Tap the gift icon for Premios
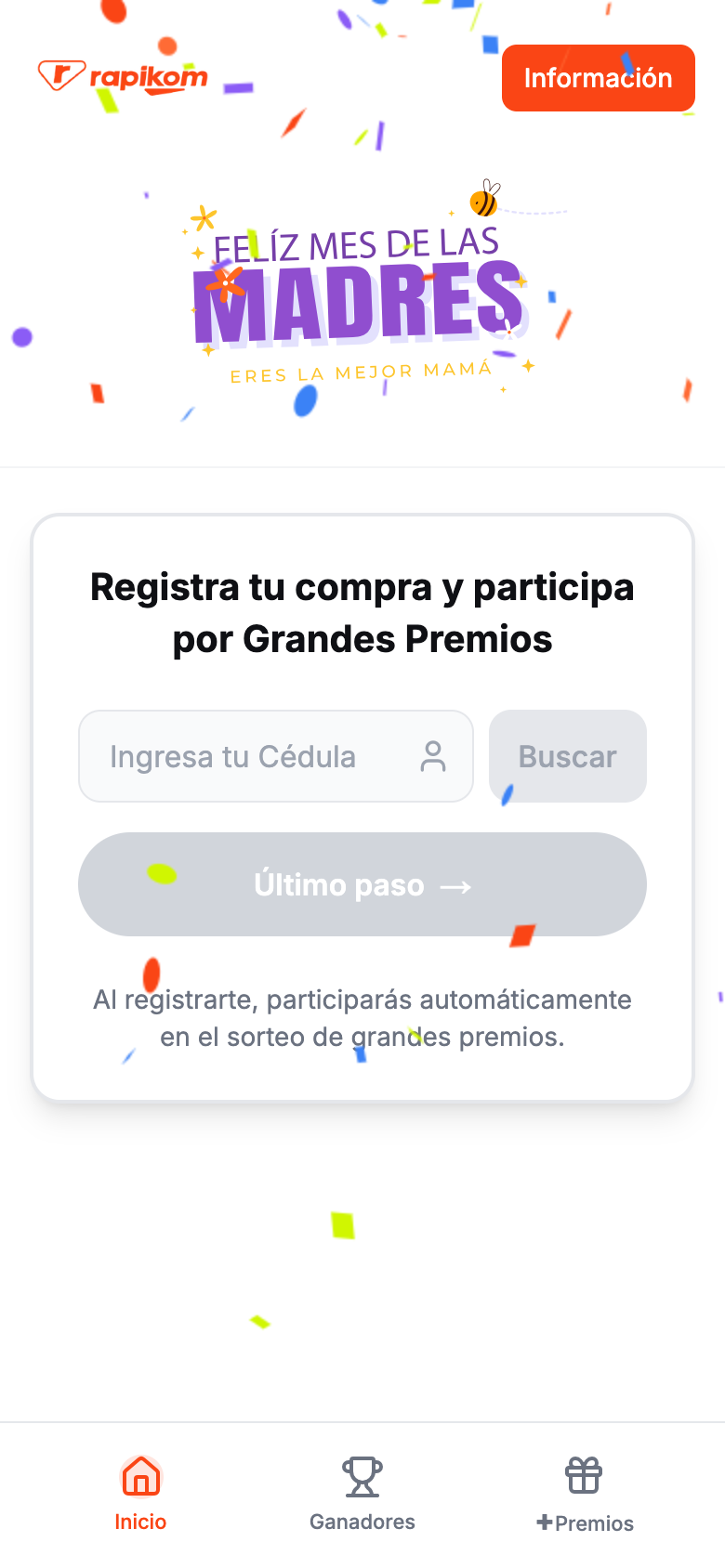 tap(585, 1475)
